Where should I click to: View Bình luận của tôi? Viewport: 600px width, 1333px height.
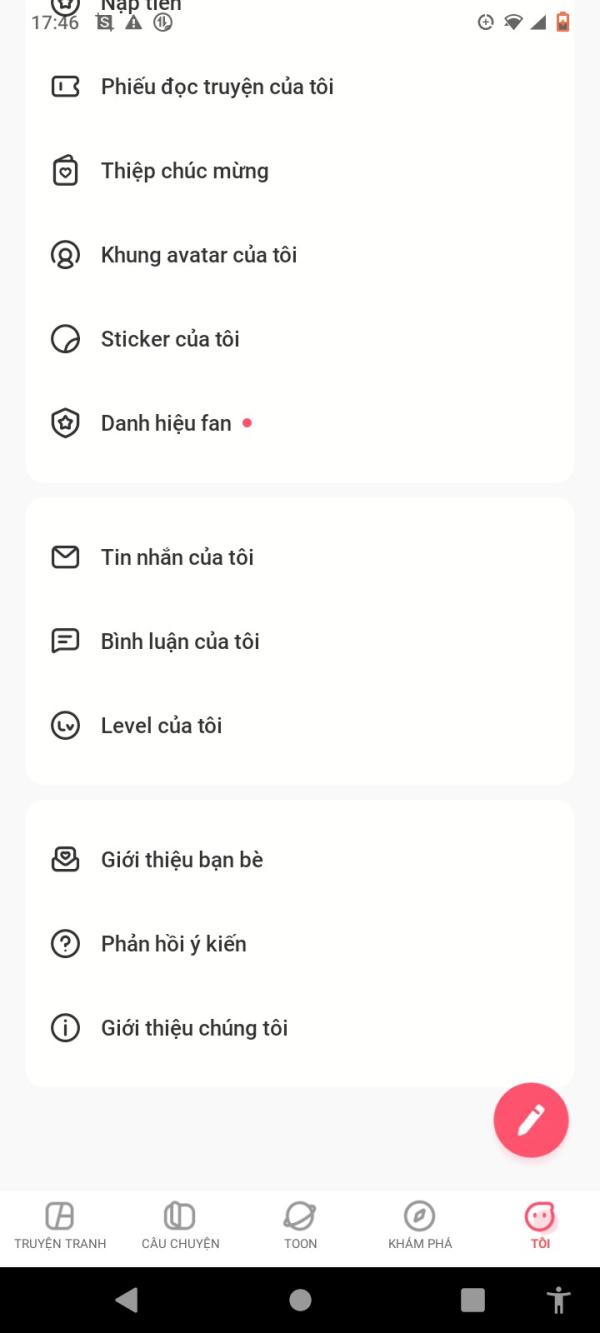(300, 641)
